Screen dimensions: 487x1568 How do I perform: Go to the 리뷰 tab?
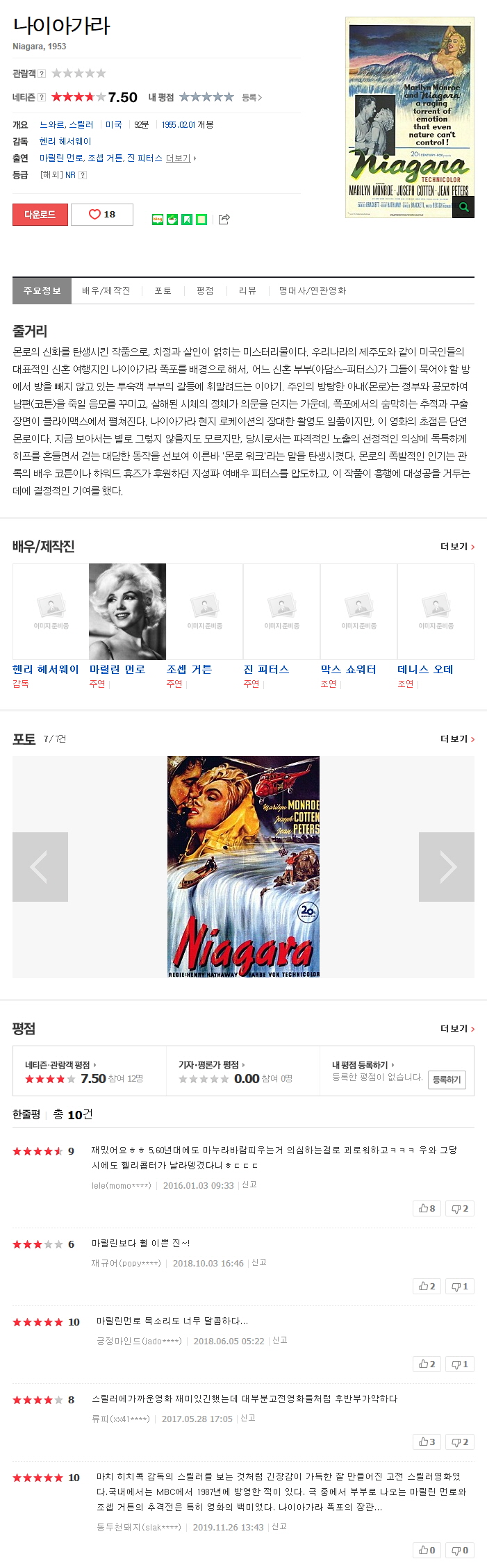pos(247,290)
